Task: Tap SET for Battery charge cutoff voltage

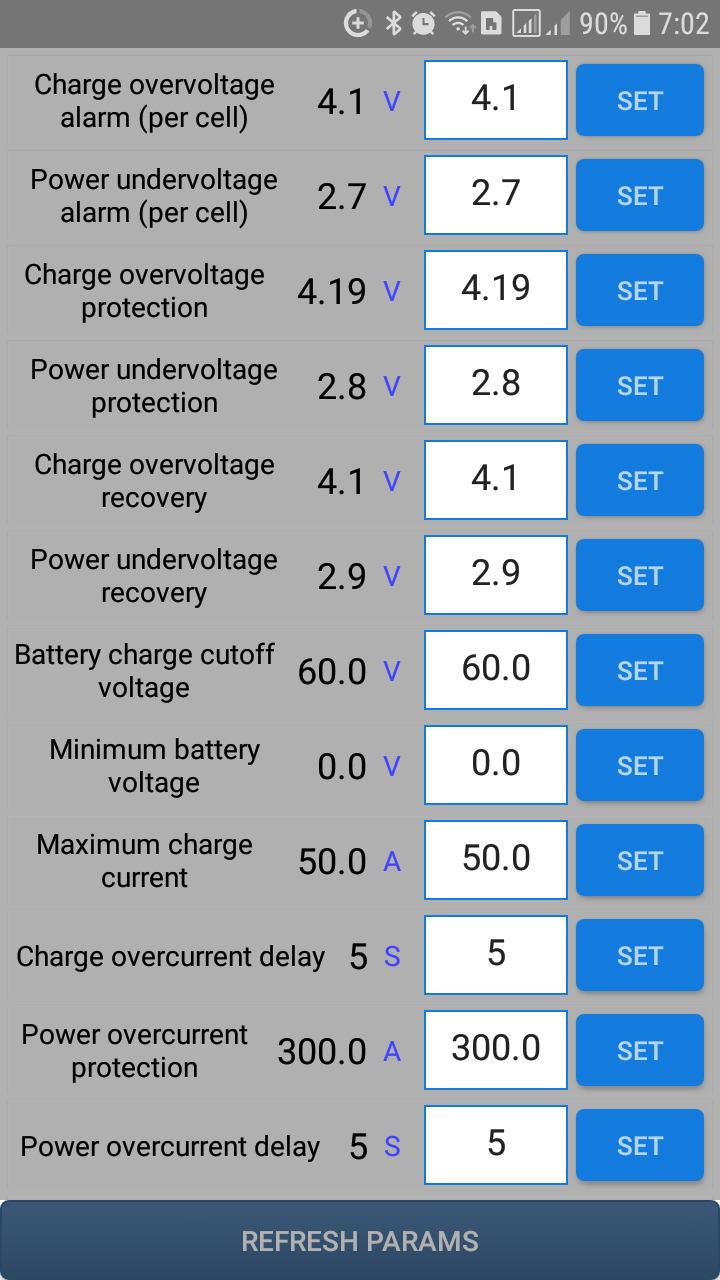Action: tap(640, 670)
